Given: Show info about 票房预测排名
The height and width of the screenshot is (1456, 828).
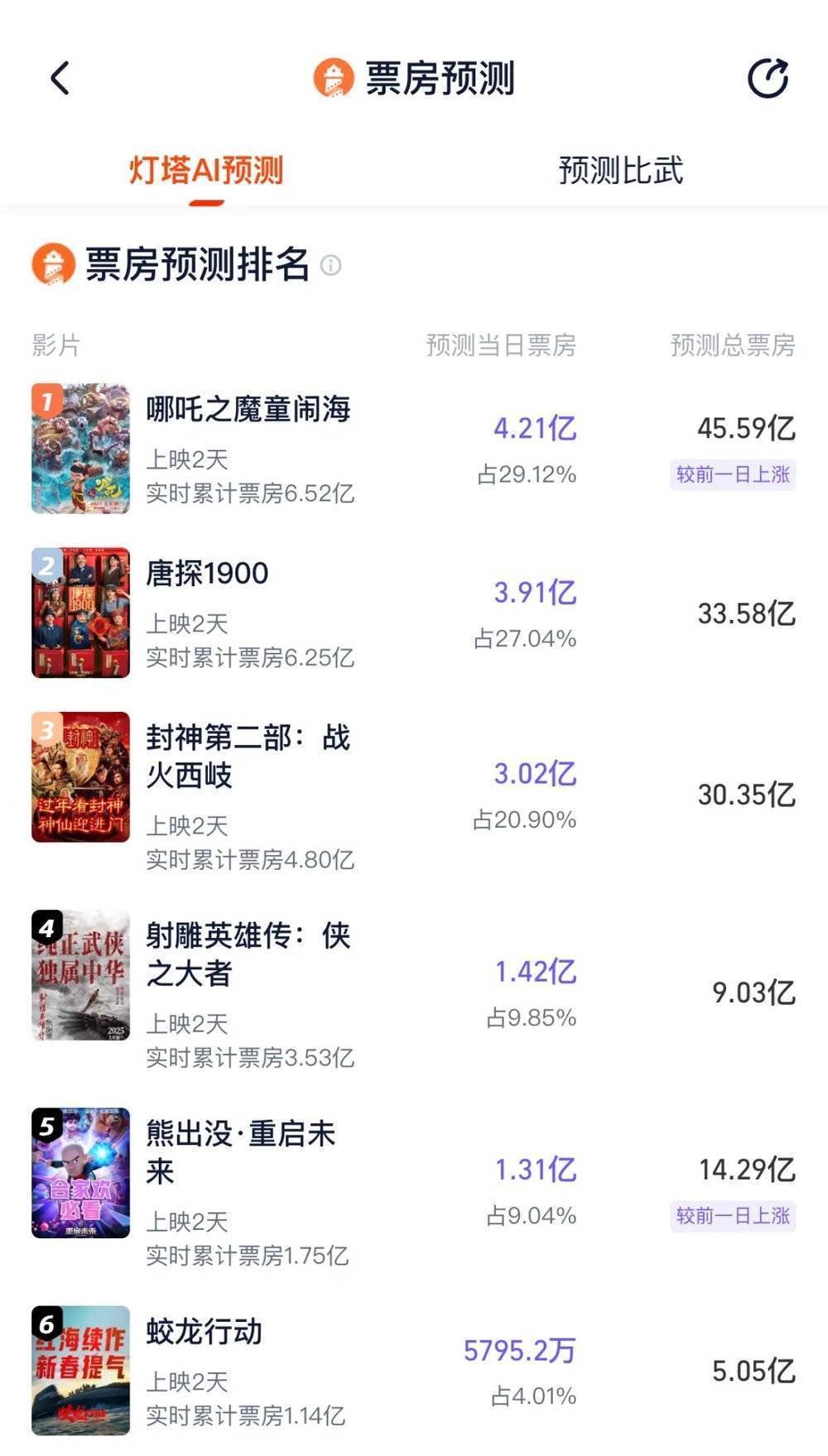Looking at the screenshot, I should pos(330,265).
